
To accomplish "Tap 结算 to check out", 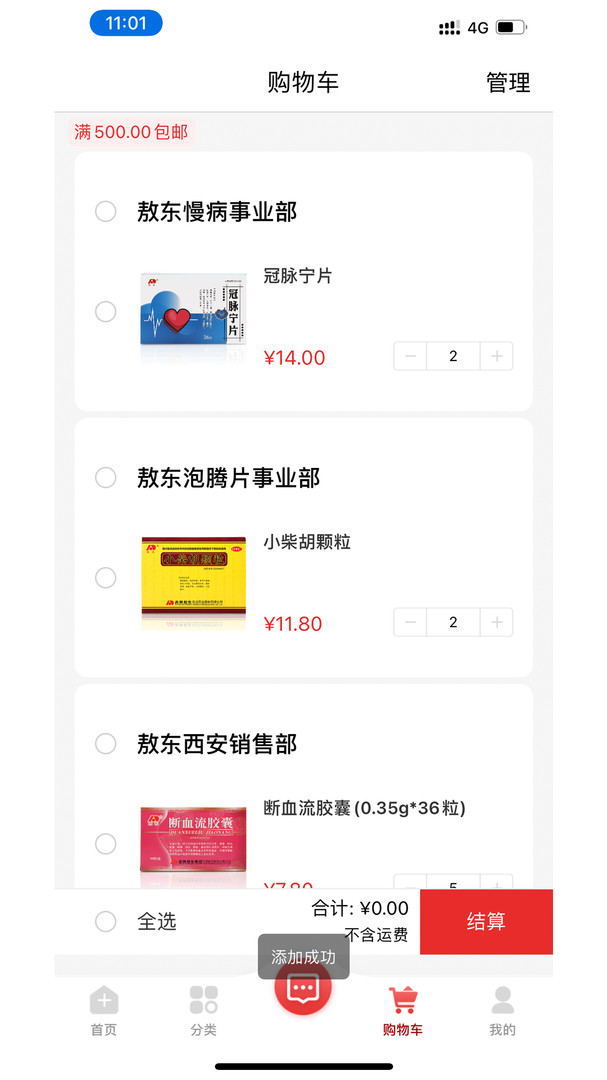I will tap(486, 921).
